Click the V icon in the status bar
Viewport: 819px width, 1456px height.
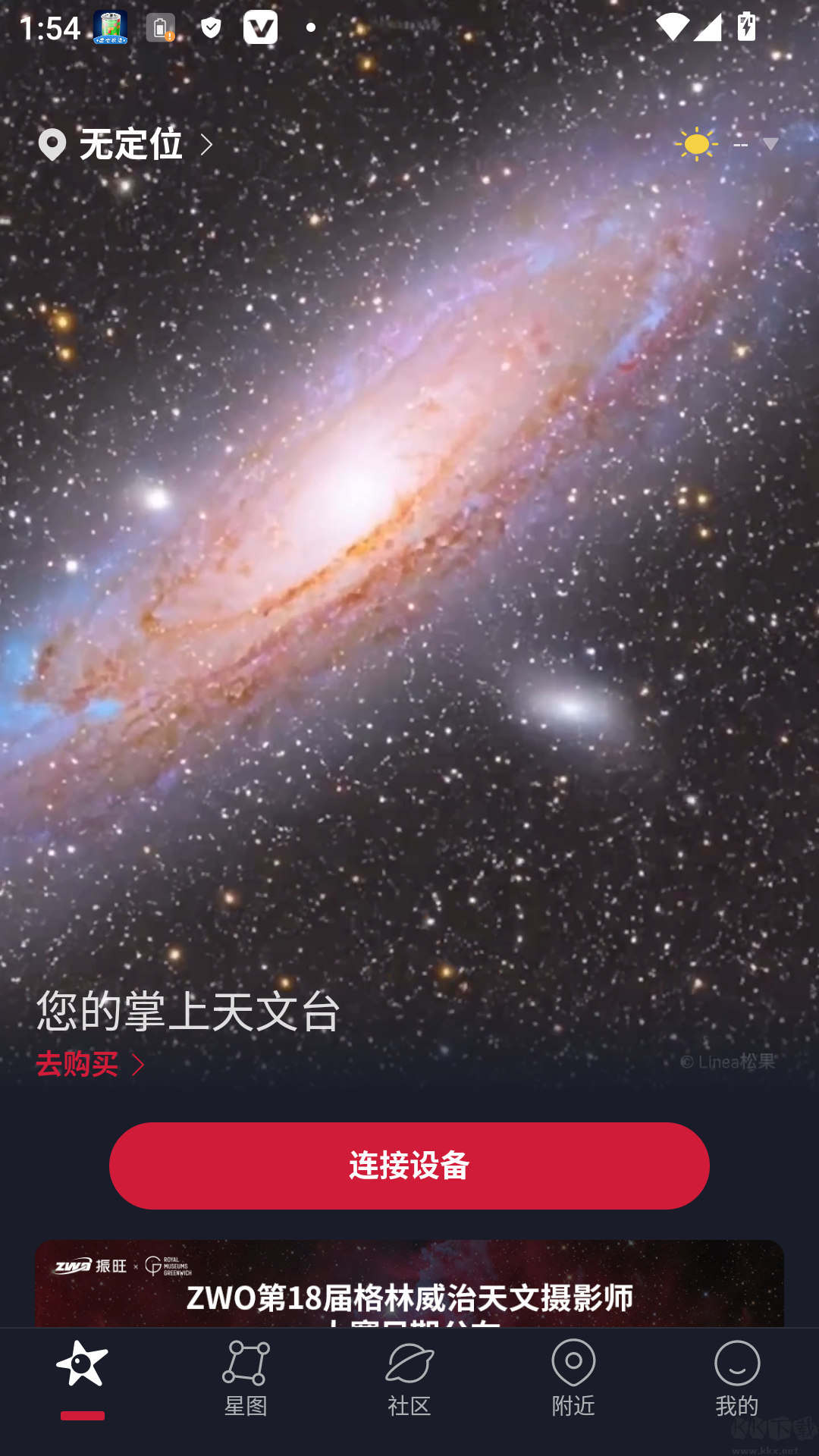[259, 27]
